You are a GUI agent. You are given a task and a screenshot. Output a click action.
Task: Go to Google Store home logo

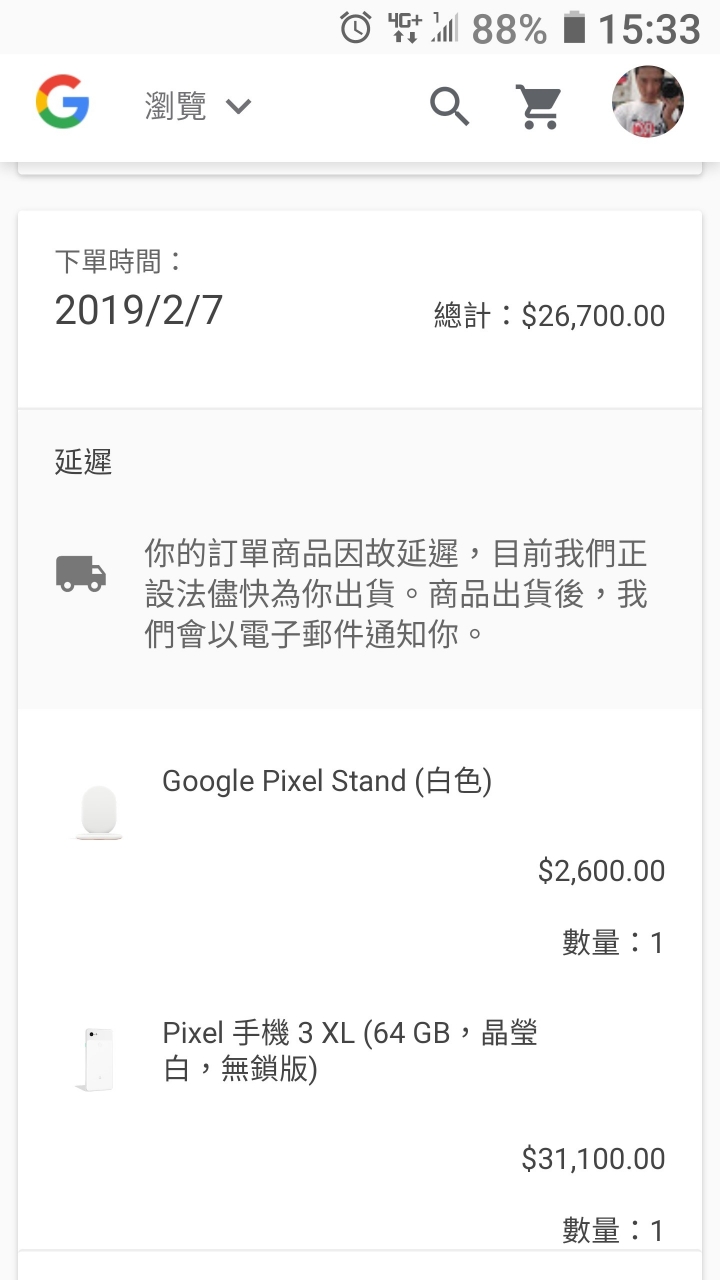click(x=63, y=102)
